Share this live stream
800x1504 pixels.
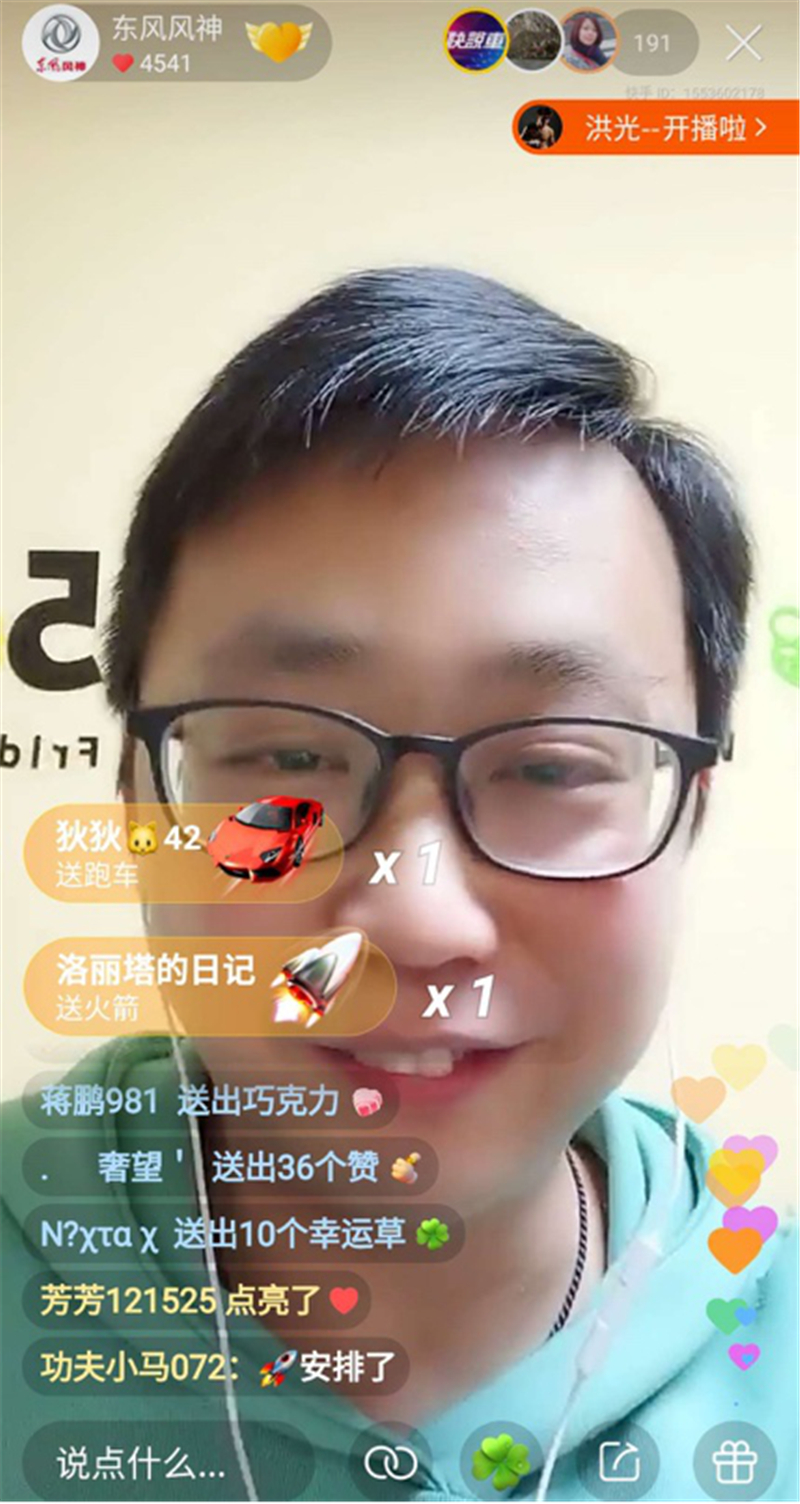tap(618, 1463)
